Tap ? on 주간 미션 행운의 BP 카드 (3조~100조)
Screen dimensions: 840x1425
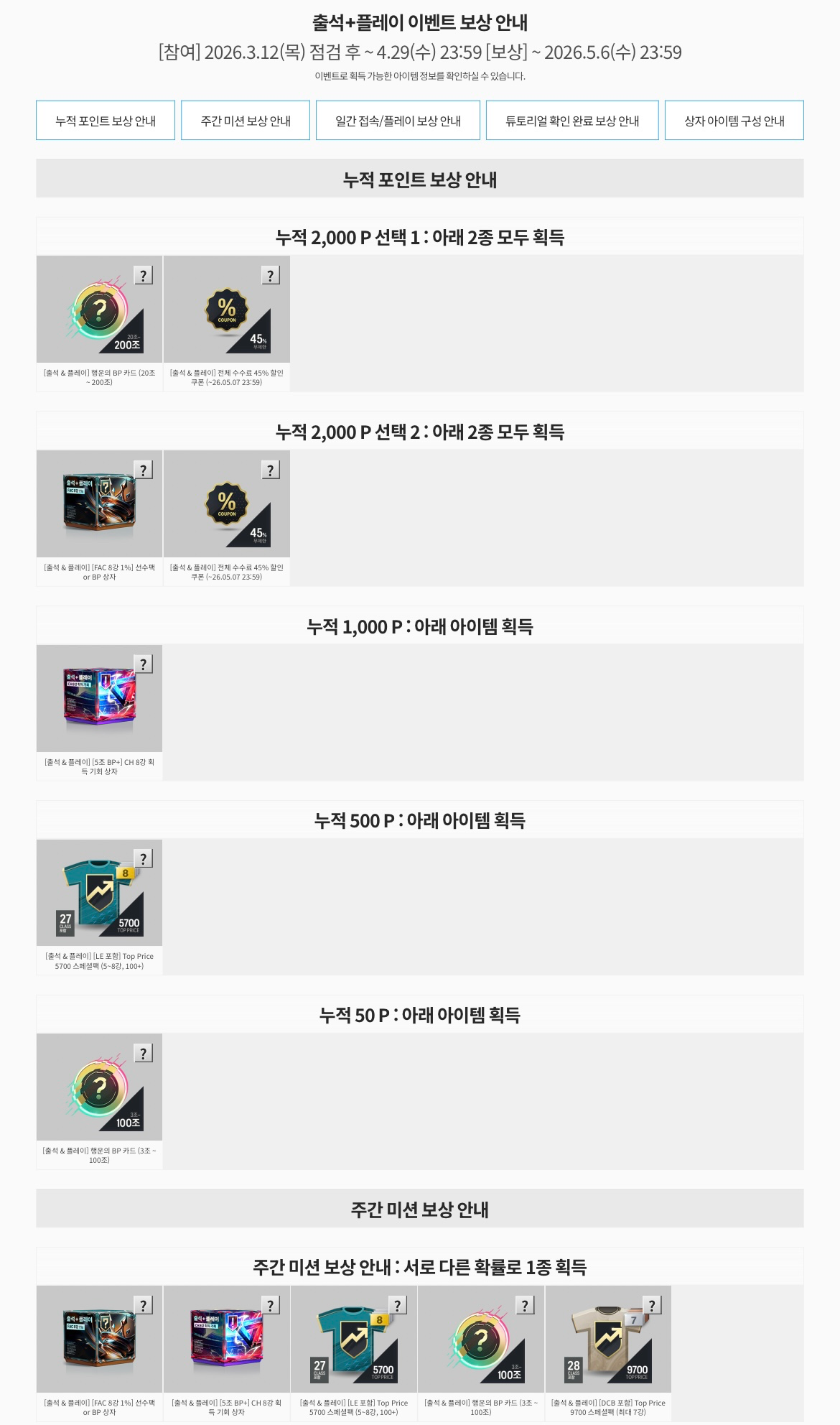point(525,1305)
